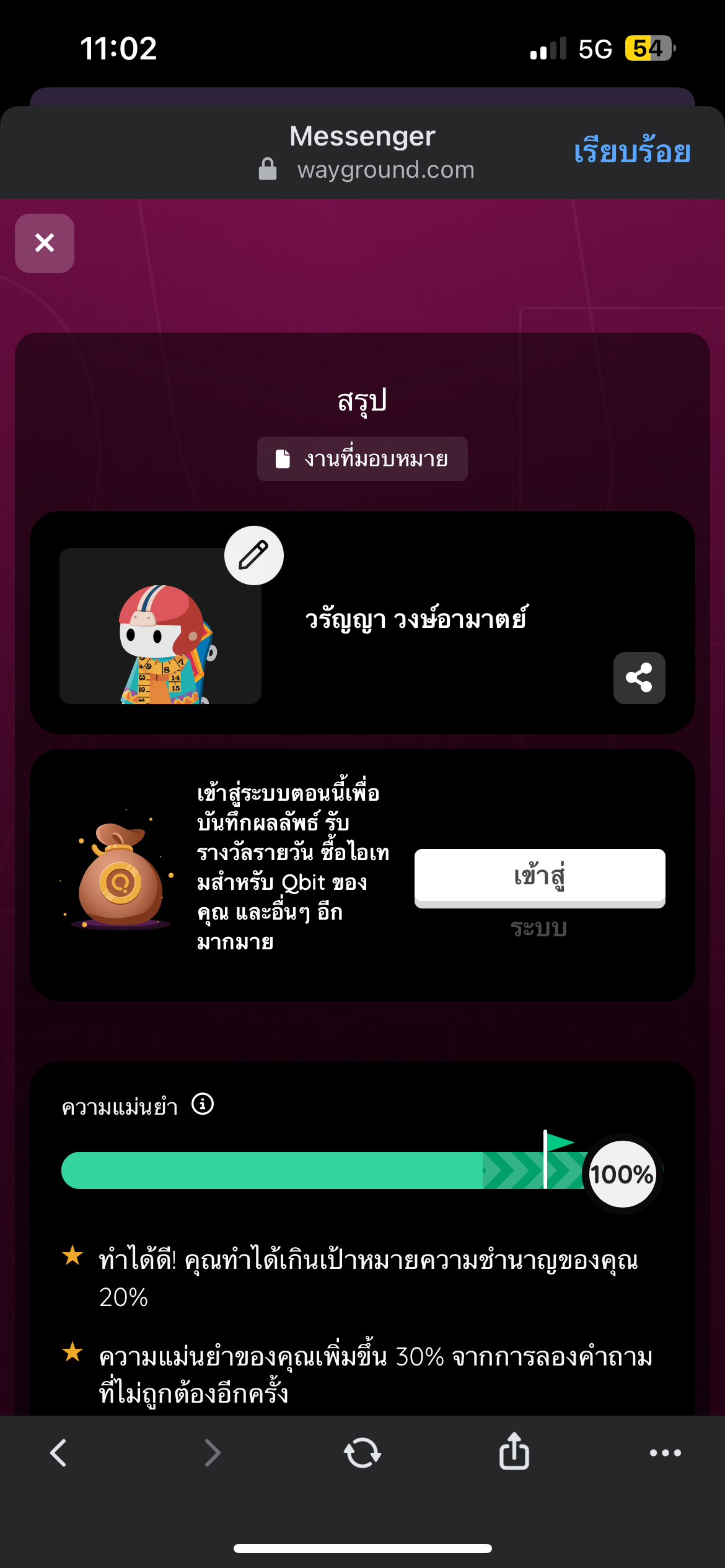Share the result for วรัญญา วงษ์อามาตย์
Screen dimensions: 725x1568
[x=639, y=677]
